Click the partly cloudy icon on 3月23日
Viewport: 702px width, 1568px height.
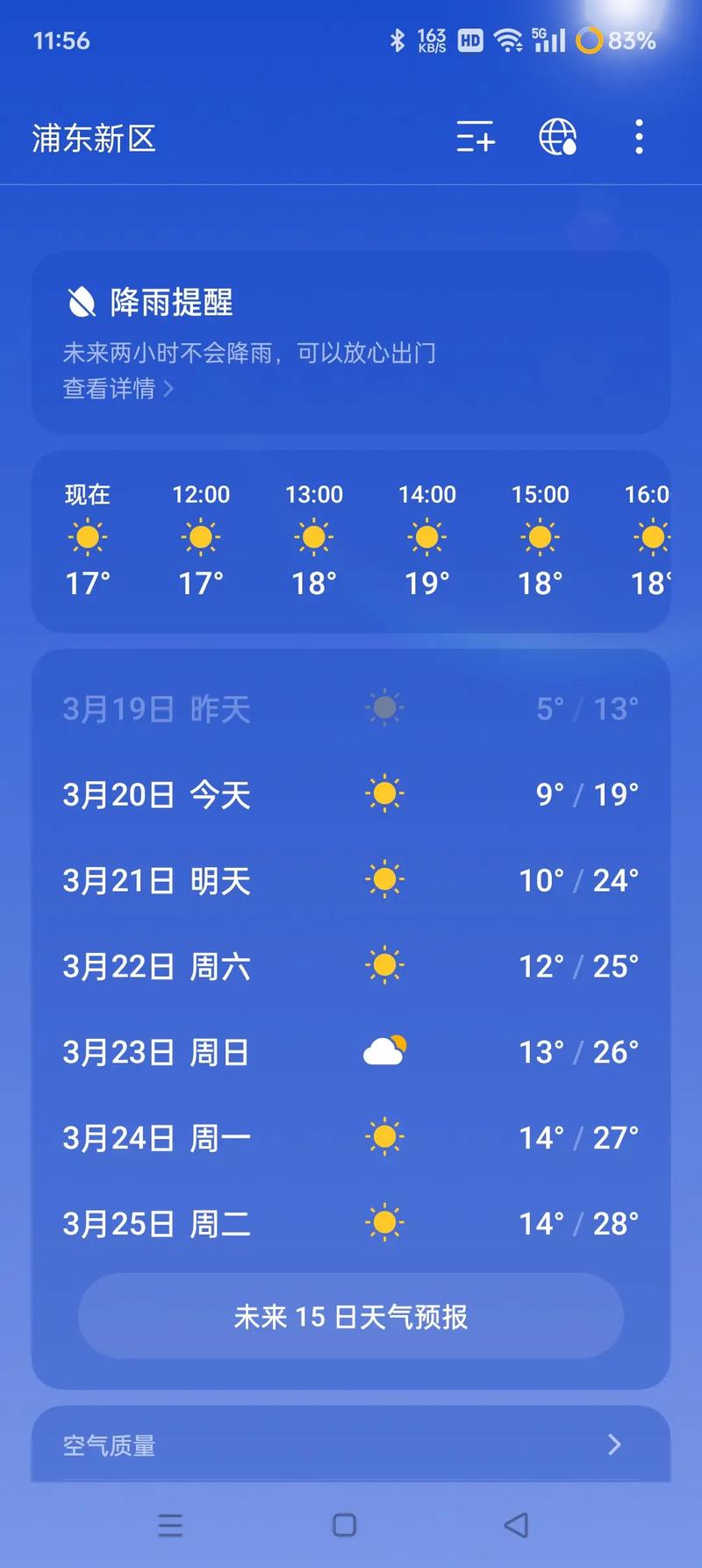point(384,1049)
